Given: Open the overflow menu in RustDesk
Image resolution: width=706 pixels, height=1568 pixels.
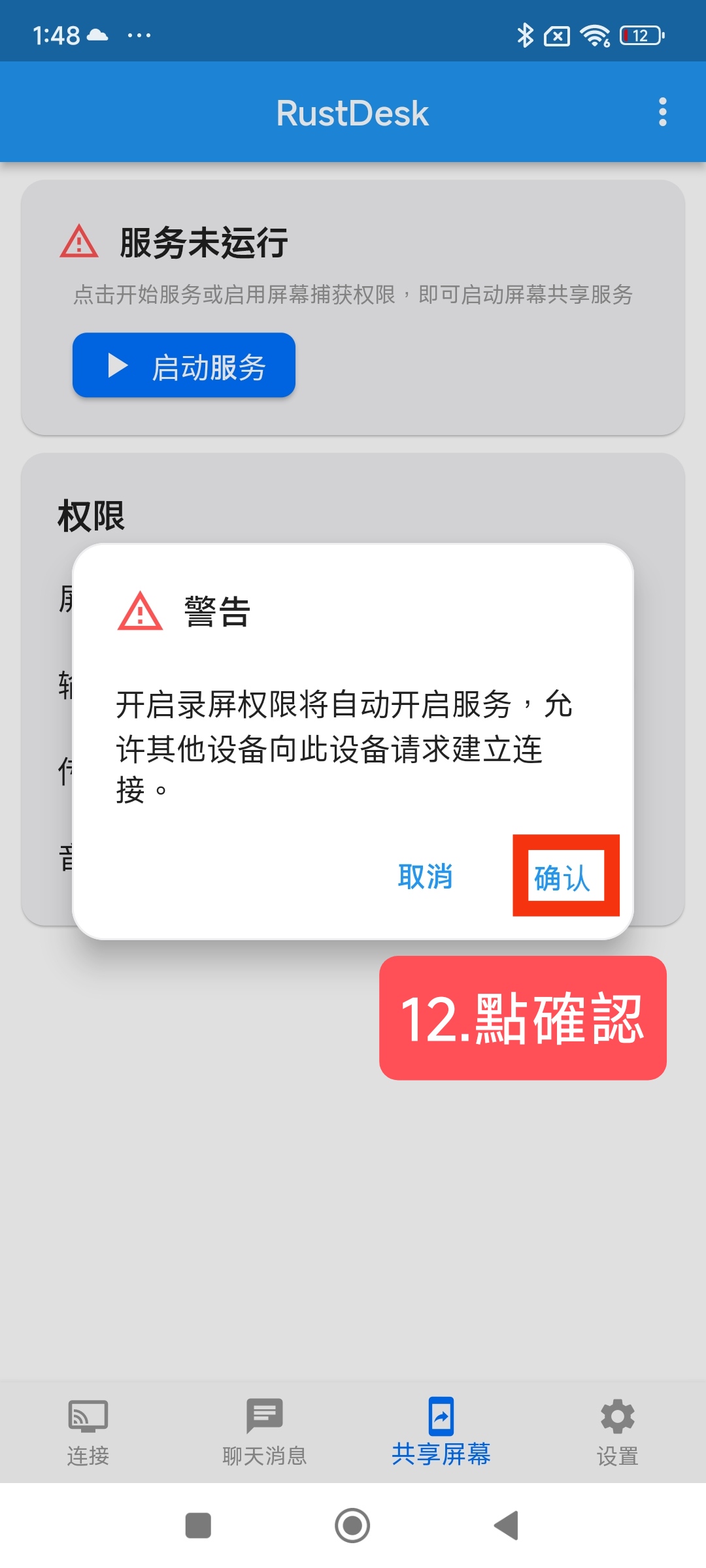Looking at the screenshot, I should (x=662, y=112).
